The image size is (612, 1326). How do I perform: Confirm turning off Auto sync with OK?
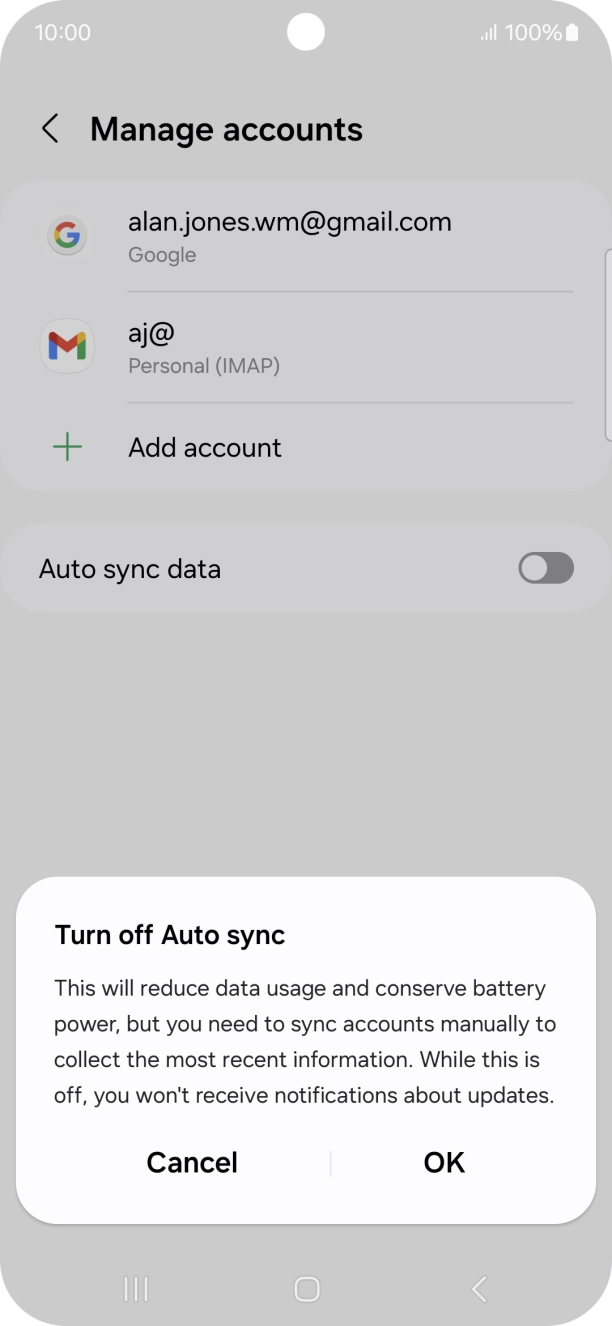tap(444, 1162)
